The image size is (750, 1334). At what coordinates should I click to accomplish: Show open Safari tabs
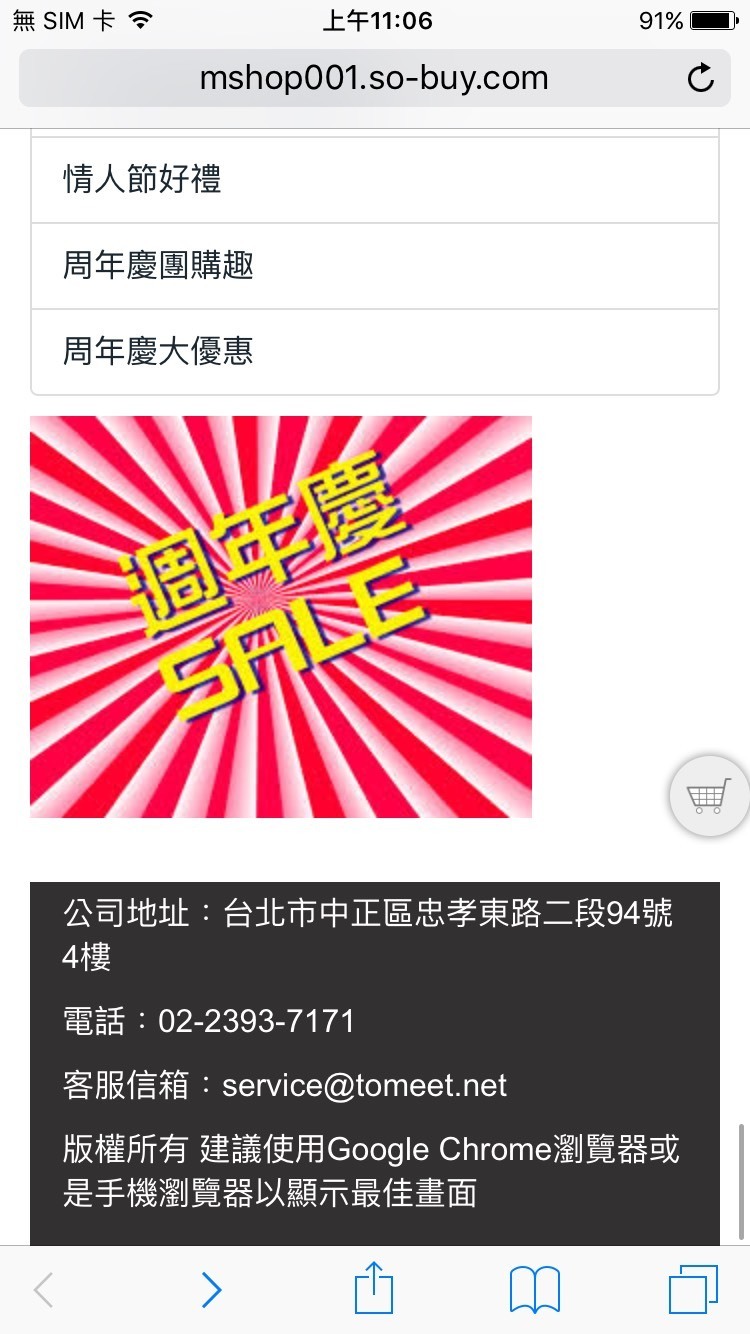click(x=693, y=1290)
